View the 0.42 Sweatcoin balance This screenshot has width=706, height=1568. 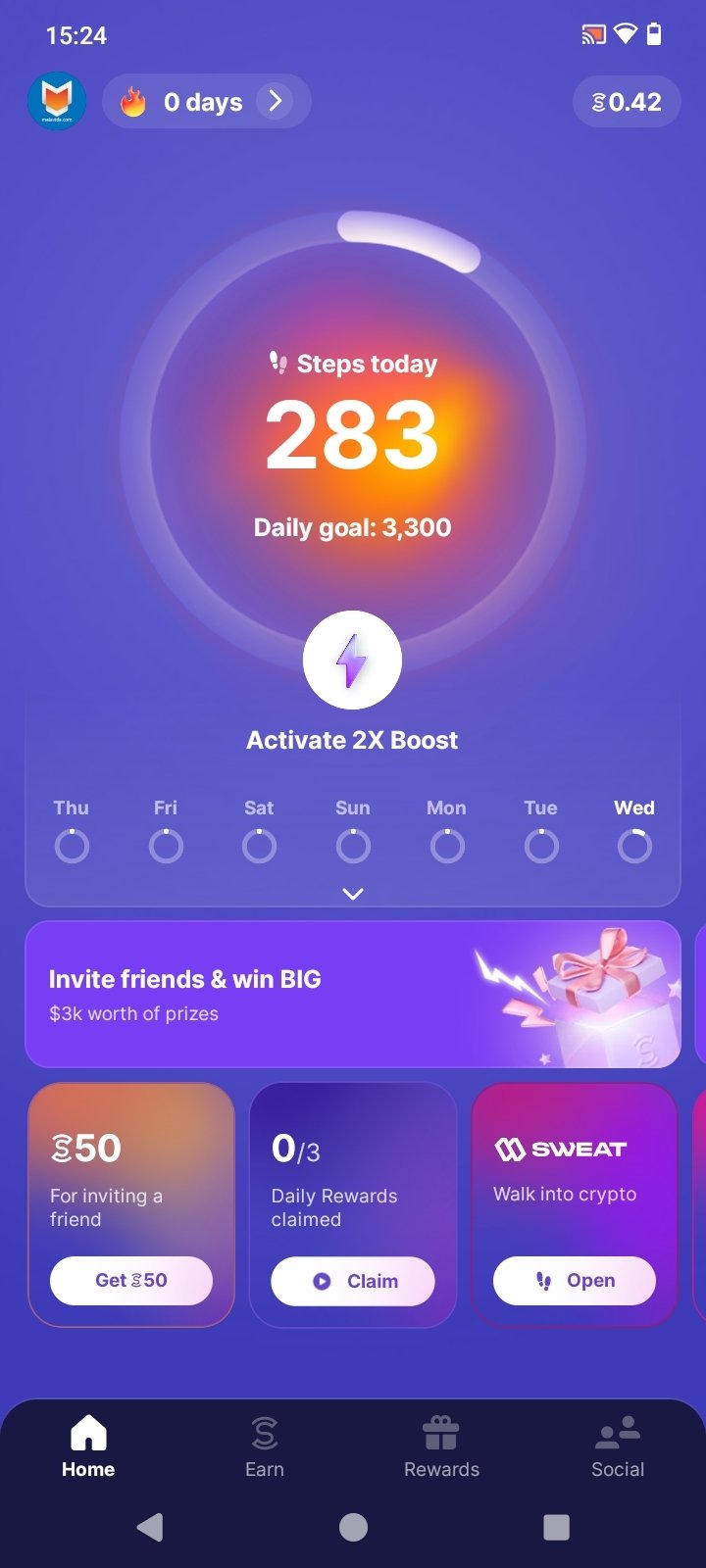point(627,102)
